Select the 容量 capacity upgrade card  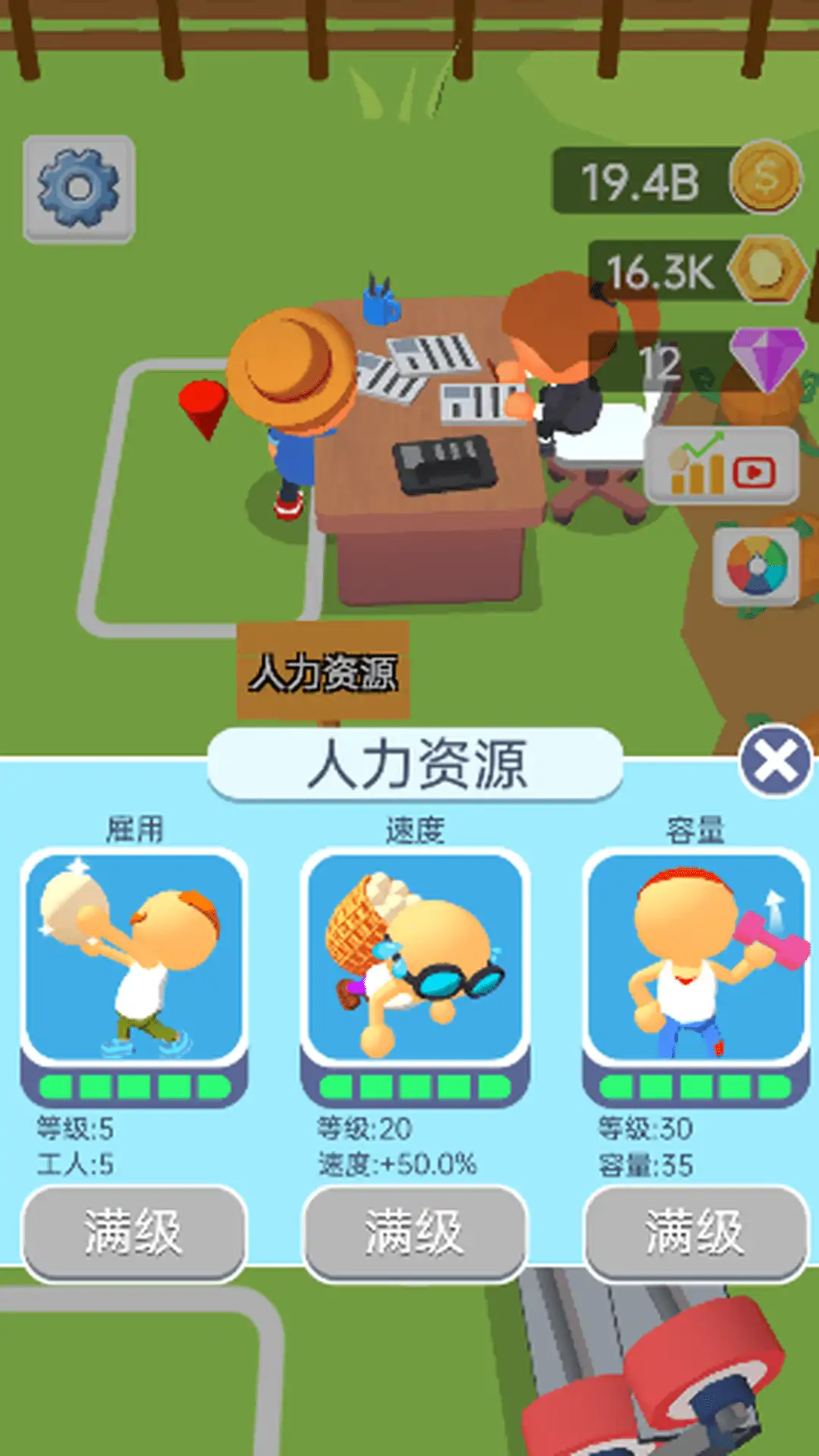[x=695, y=974]
